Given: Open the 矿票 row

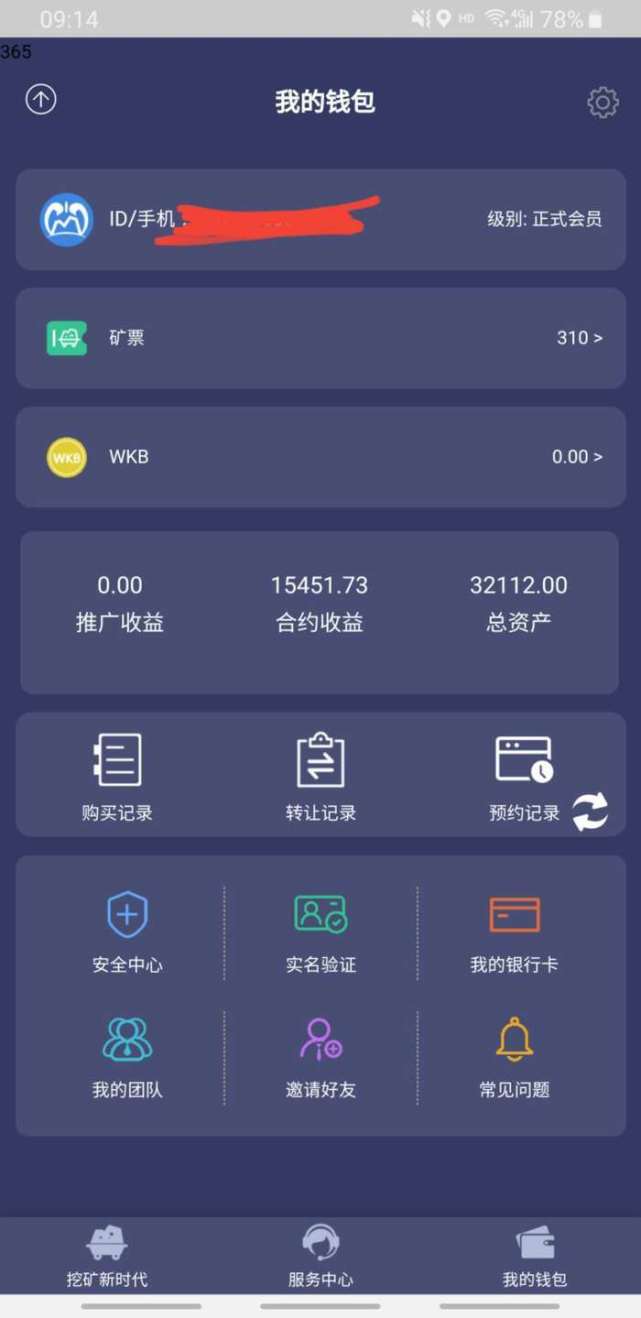Looking at the screenshot, I should pos(320,338).
